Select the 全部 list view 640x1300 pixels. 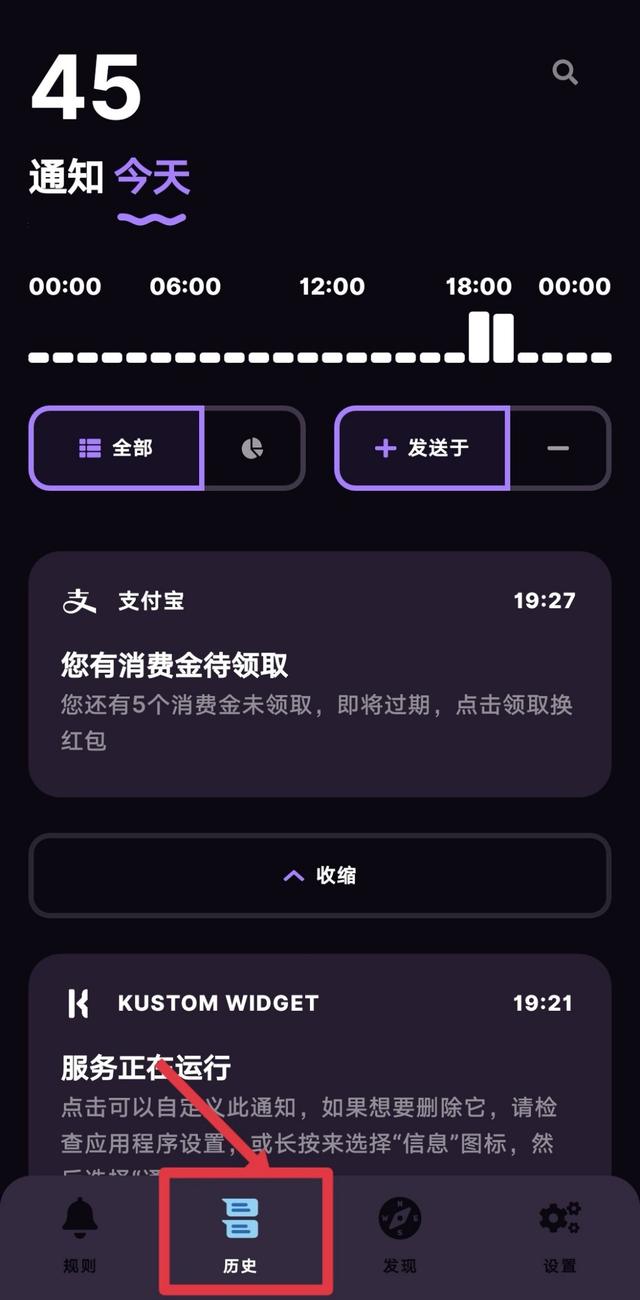click(x=117, y=448)
